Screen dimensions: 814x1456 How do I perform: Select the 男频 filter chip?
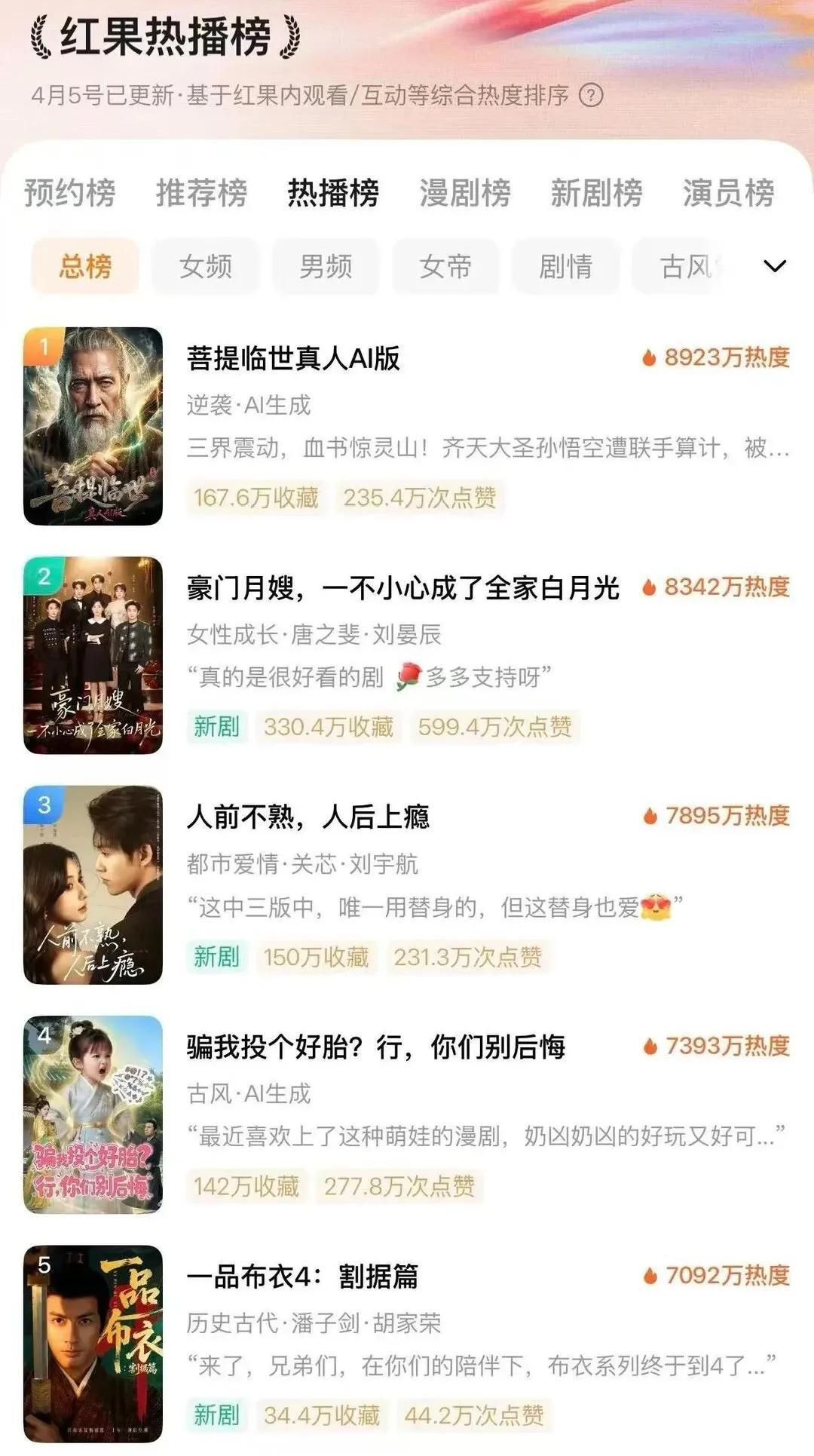tap(326, 266)
